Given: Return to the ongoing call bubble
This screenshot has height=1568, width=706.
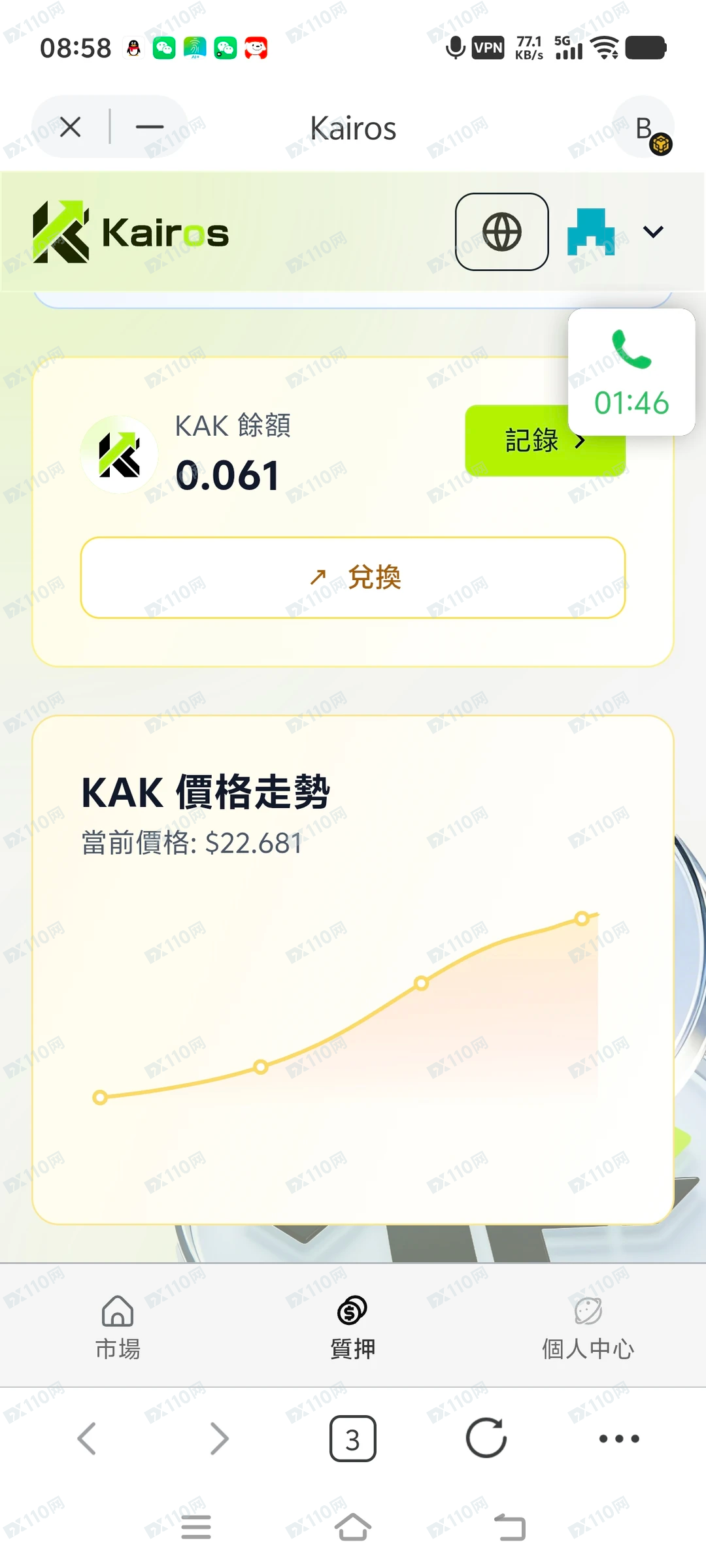Looking at the screenshot, I should pyautogui.click(x=631, y=372).
